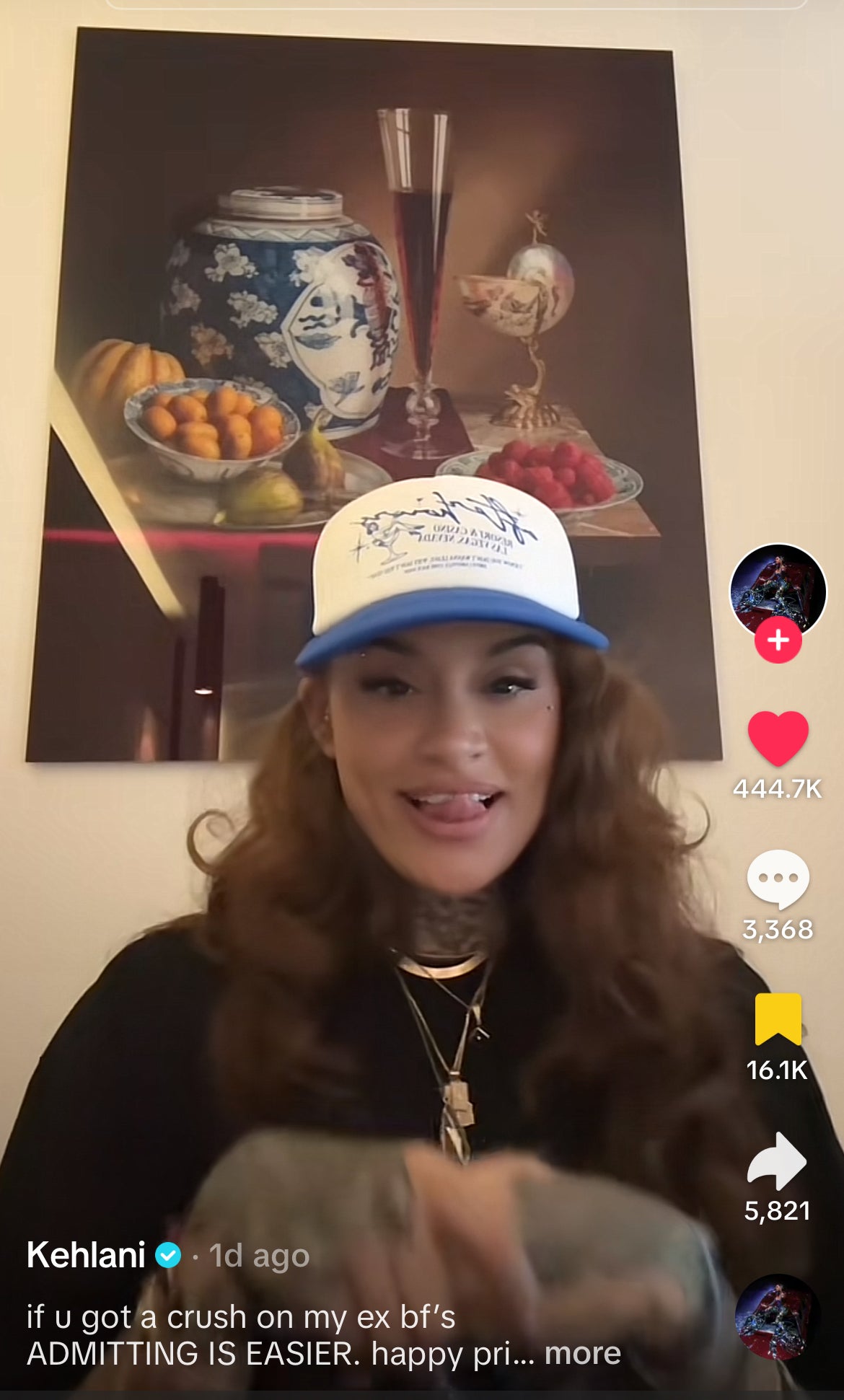
Task: Unlike the video by tapping the heart again
Action: (x=778, y=739)
